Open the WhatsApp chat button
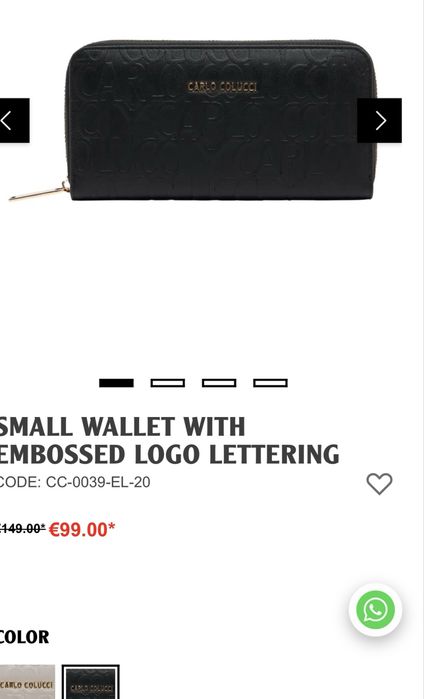The image size is (424, 699). (375, 609)
